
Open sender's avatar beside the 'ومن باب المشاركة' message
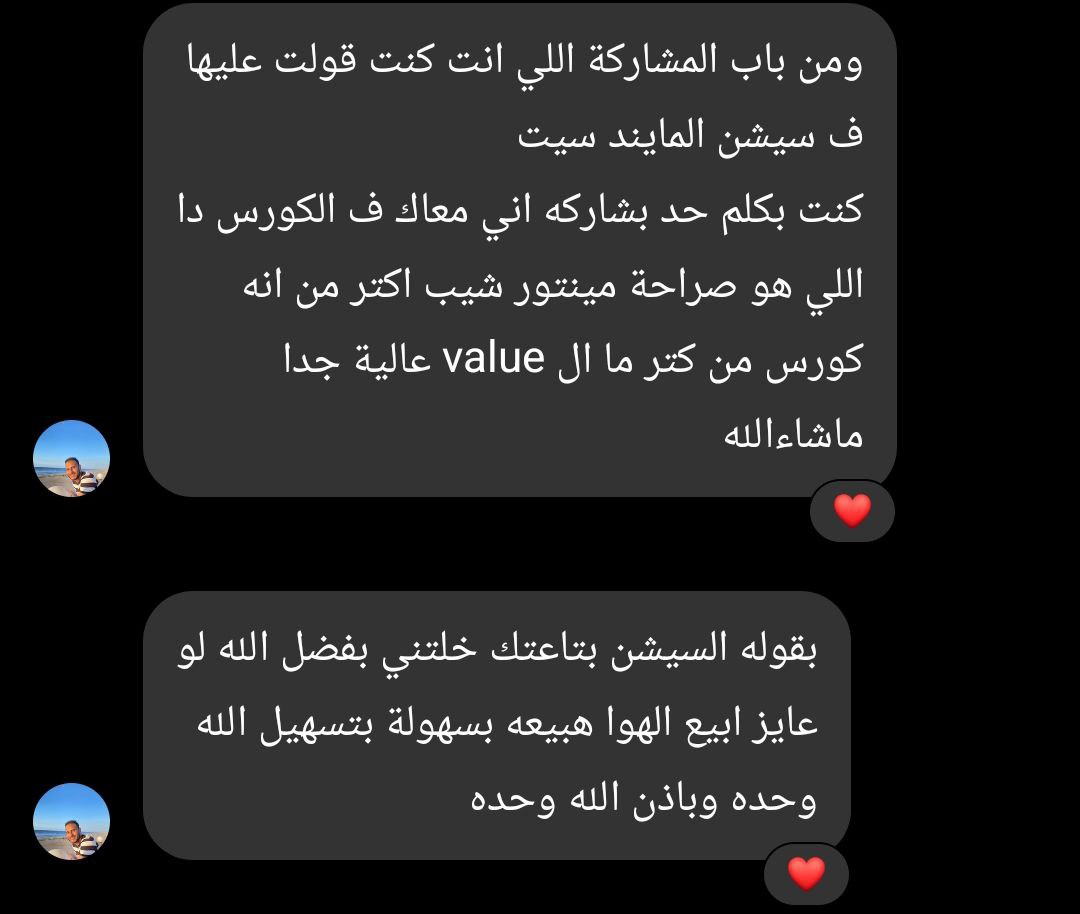(x=72, y=458)
